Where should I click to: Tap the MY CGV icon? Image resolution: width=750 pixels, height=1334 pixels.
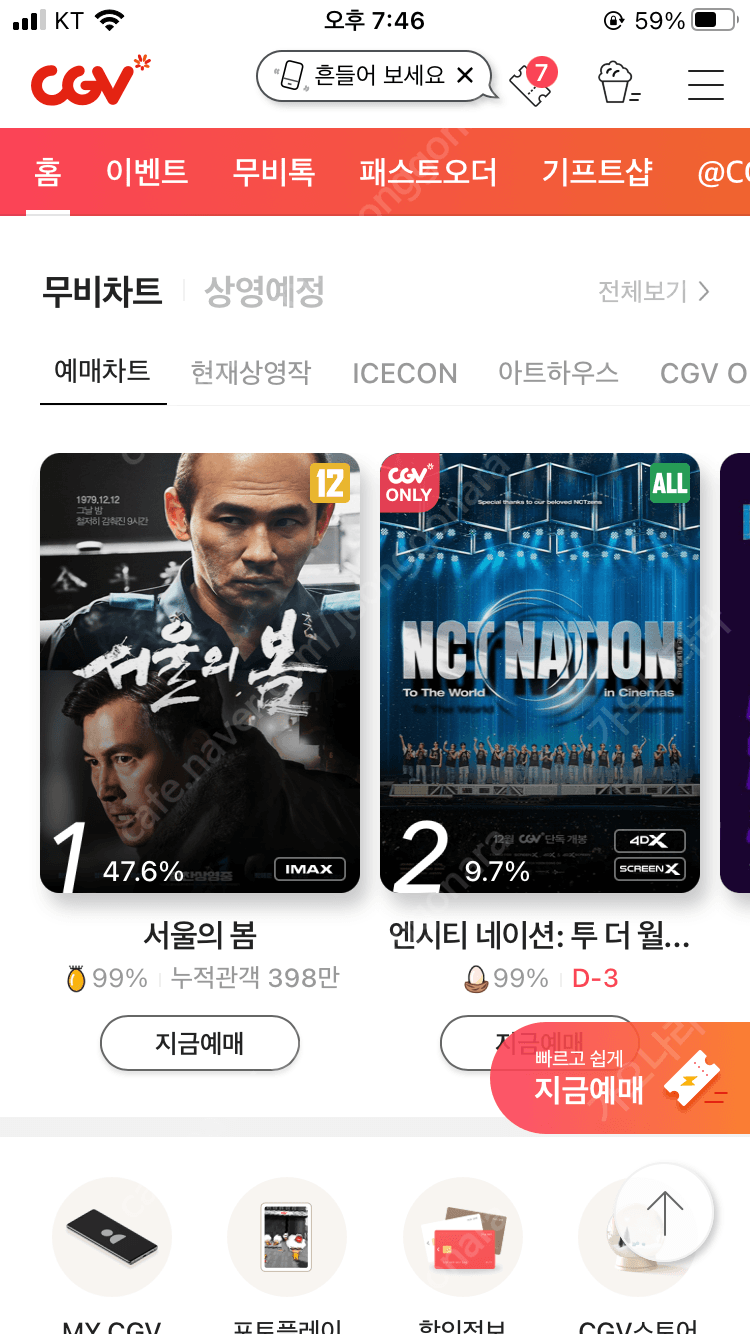coord(112,1237)
